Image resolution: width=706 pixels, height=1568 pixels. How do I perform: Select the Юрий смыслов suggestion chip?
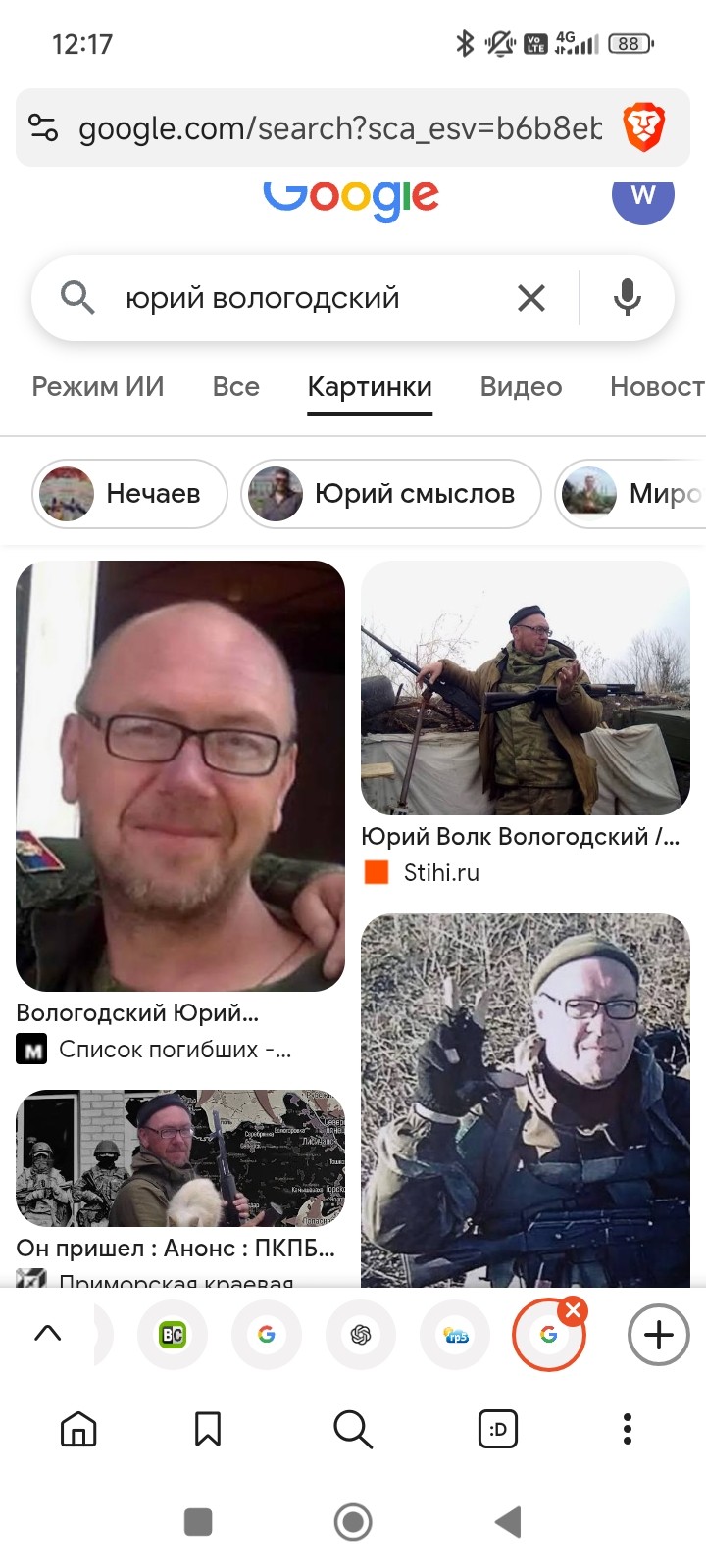click(390, 494)
